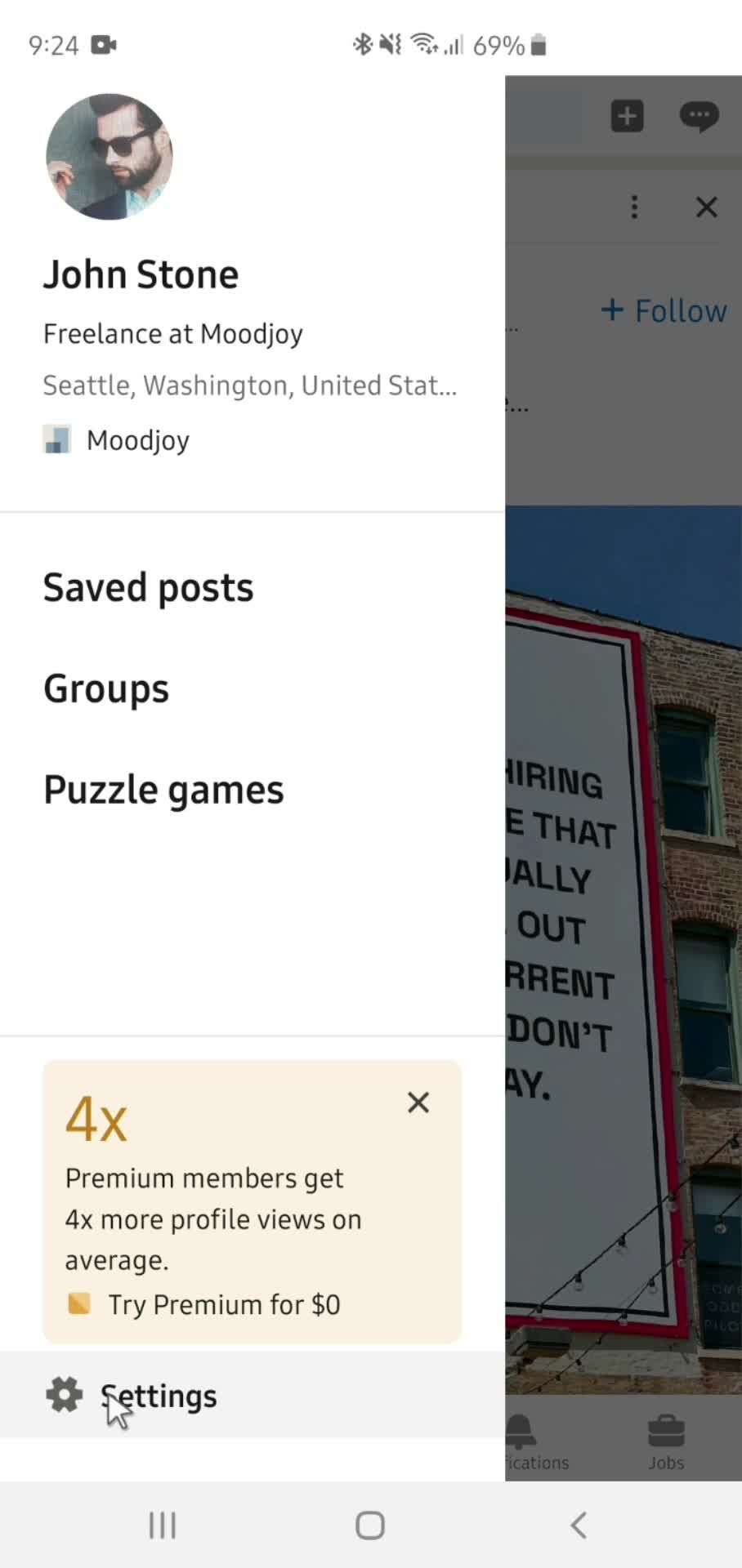
Task: Open Saved posts
Action: 148,587
